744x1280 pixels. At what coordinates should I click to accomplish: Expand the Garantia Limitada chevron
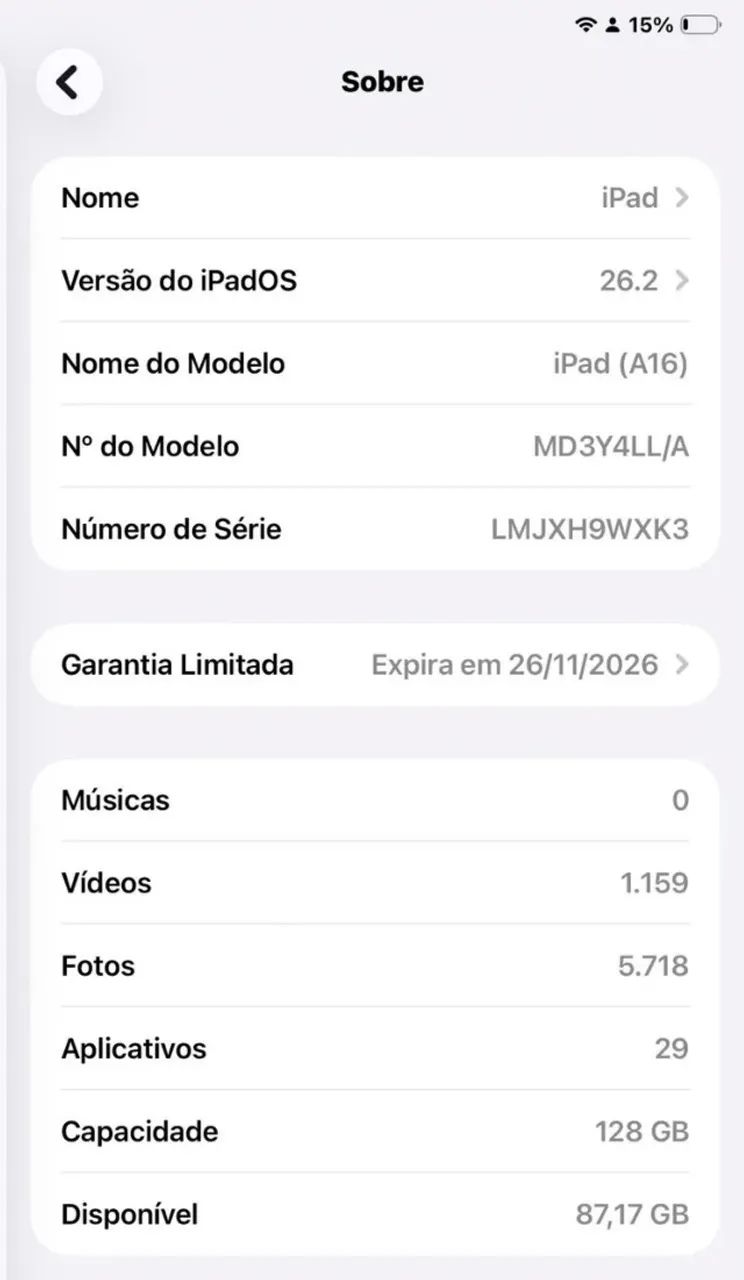(681, 664)
